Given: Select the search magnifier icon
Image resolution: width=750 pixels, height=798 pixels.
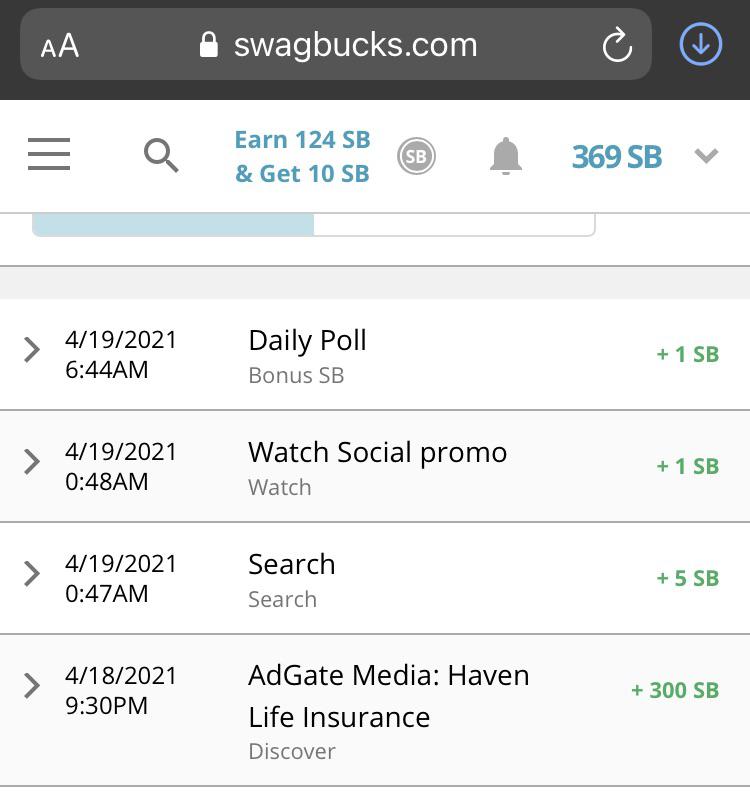Looking at the screenshot, I should [x=162, y=156].
